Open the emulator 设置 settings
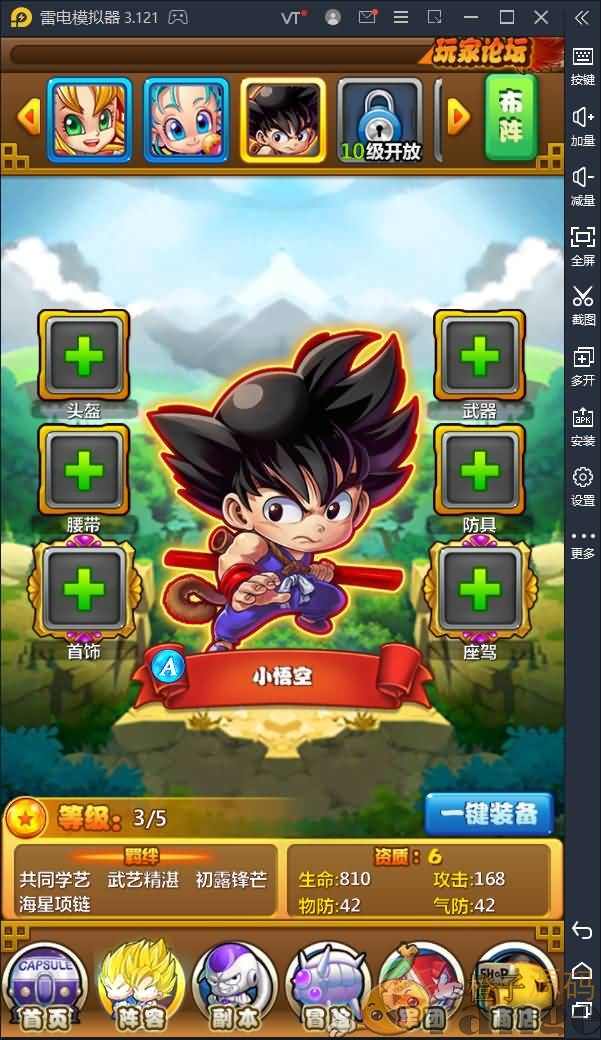The image size is (601, 1040). coord(582,486)
